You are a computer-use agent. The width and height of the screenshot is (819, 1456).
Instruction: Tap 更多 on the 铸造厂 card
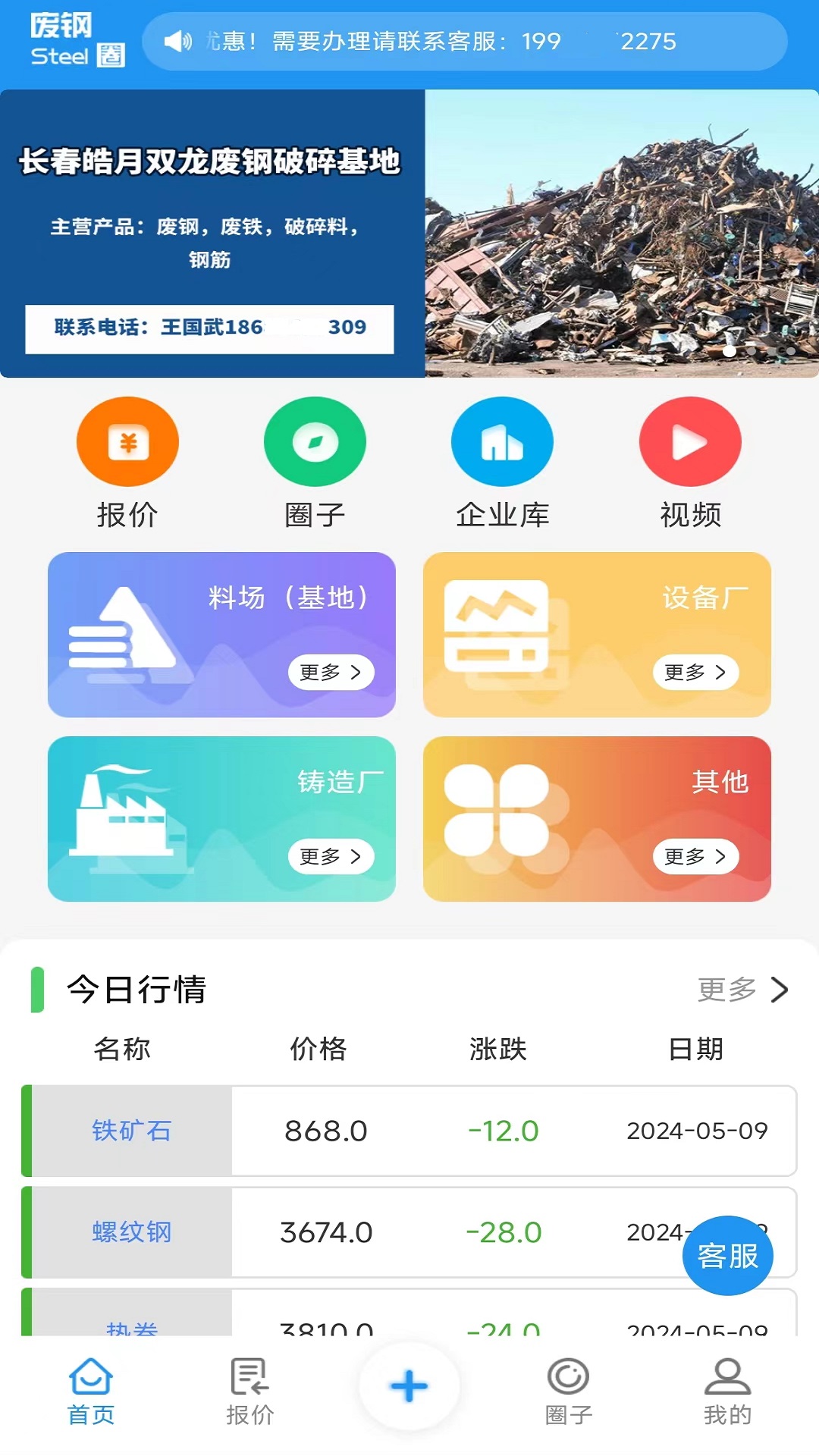point(331,857)
